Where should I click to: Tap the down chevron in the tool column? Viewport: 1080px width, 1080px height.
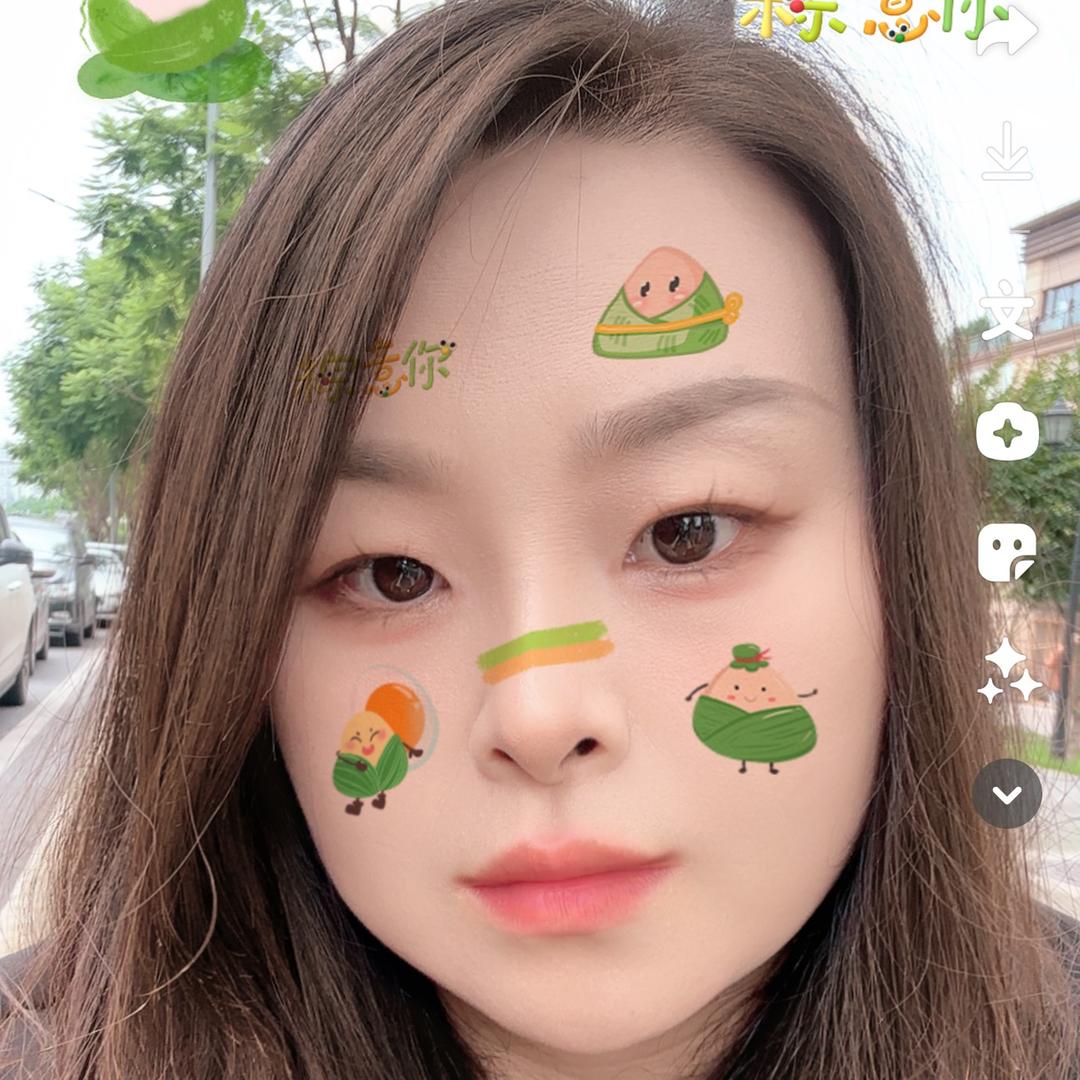click(1007, 793)
